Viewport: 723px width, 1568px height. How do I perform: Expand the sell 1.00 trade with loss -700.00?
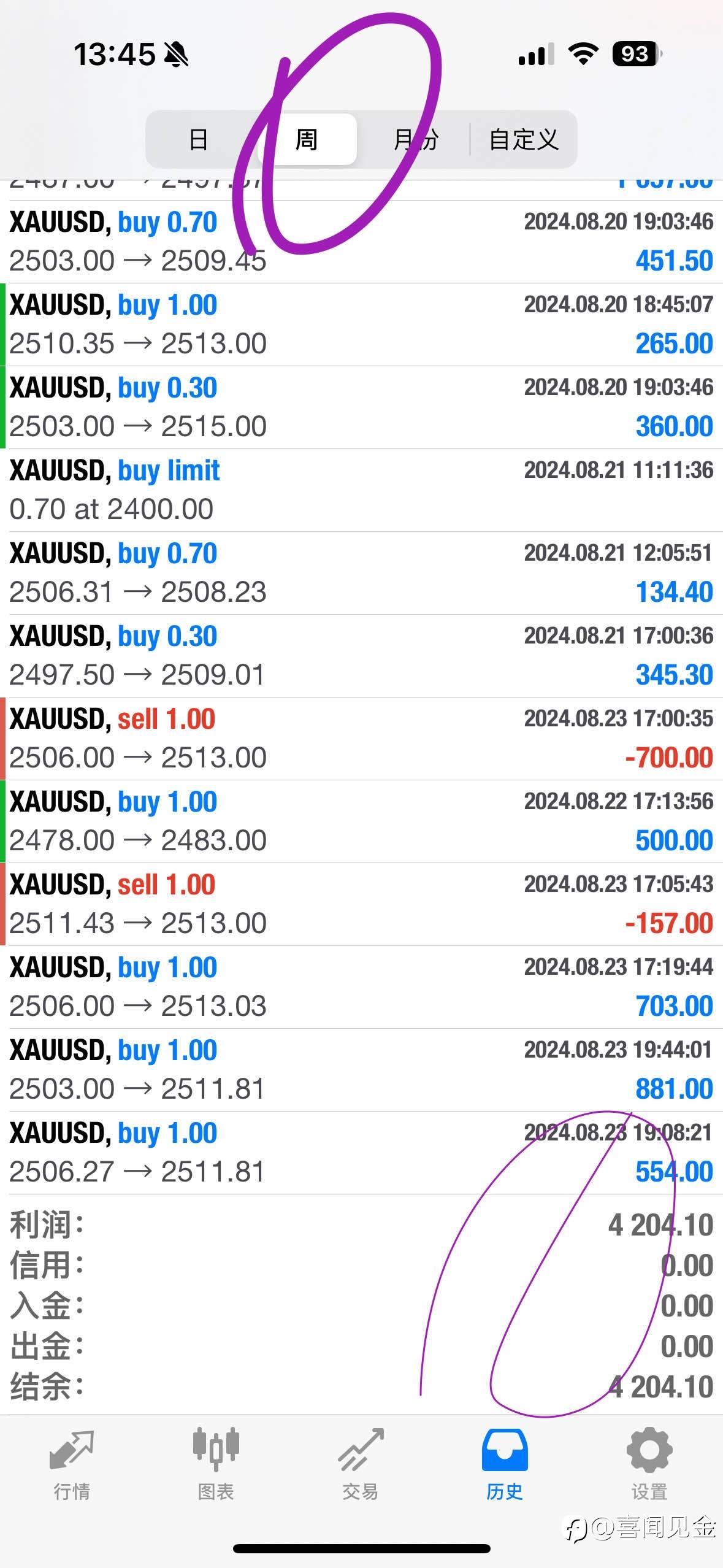(361, 739)
